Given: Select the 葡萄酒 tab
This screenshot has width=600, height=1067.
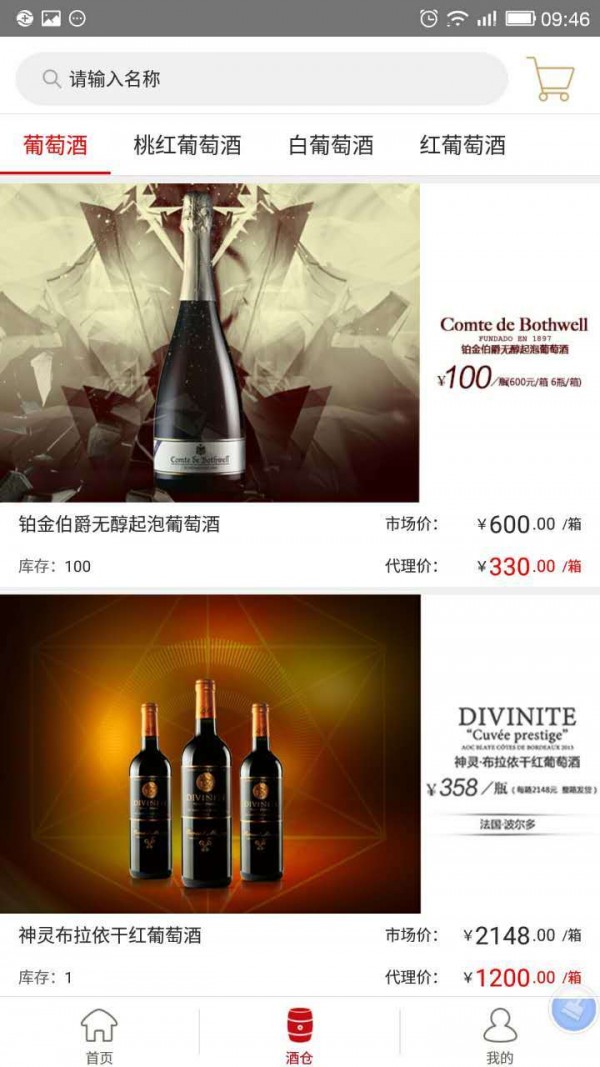Looking at the screenshot, I should [56, 145].
